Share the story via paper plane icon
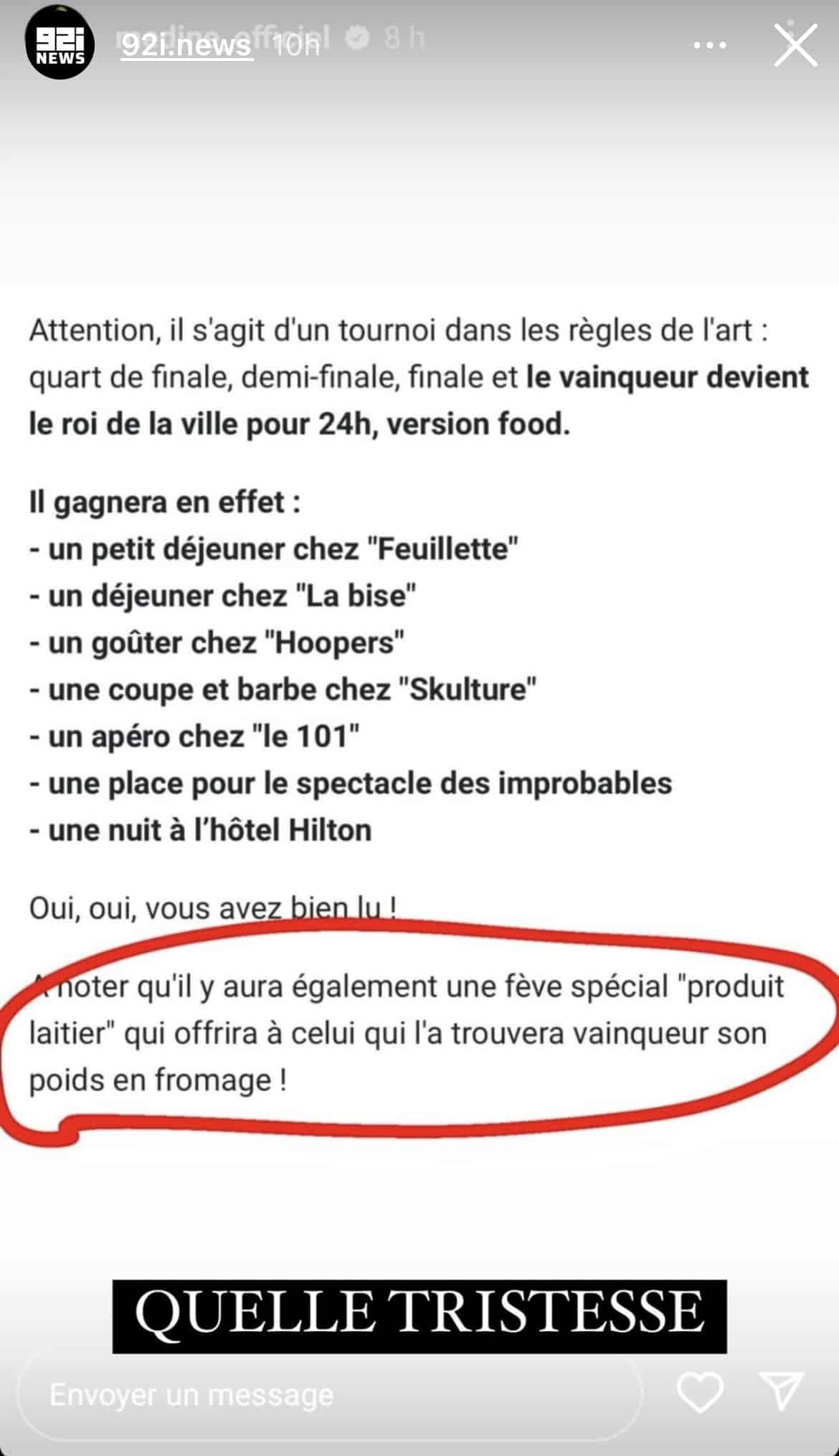This screenshot has width=839, height=1456. coord(785,1392)
